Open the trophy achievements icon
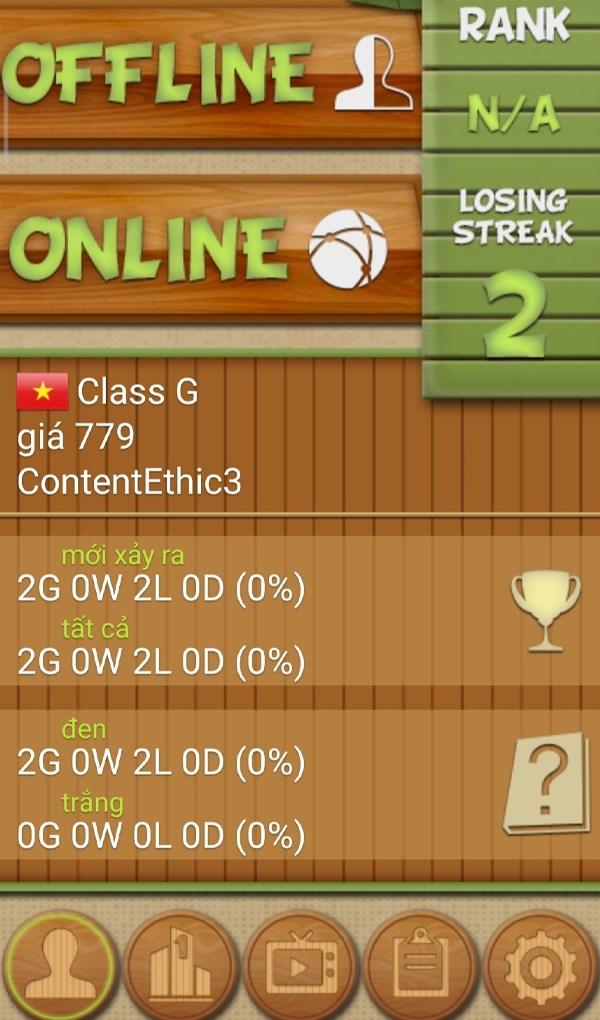 pos(545,612)
